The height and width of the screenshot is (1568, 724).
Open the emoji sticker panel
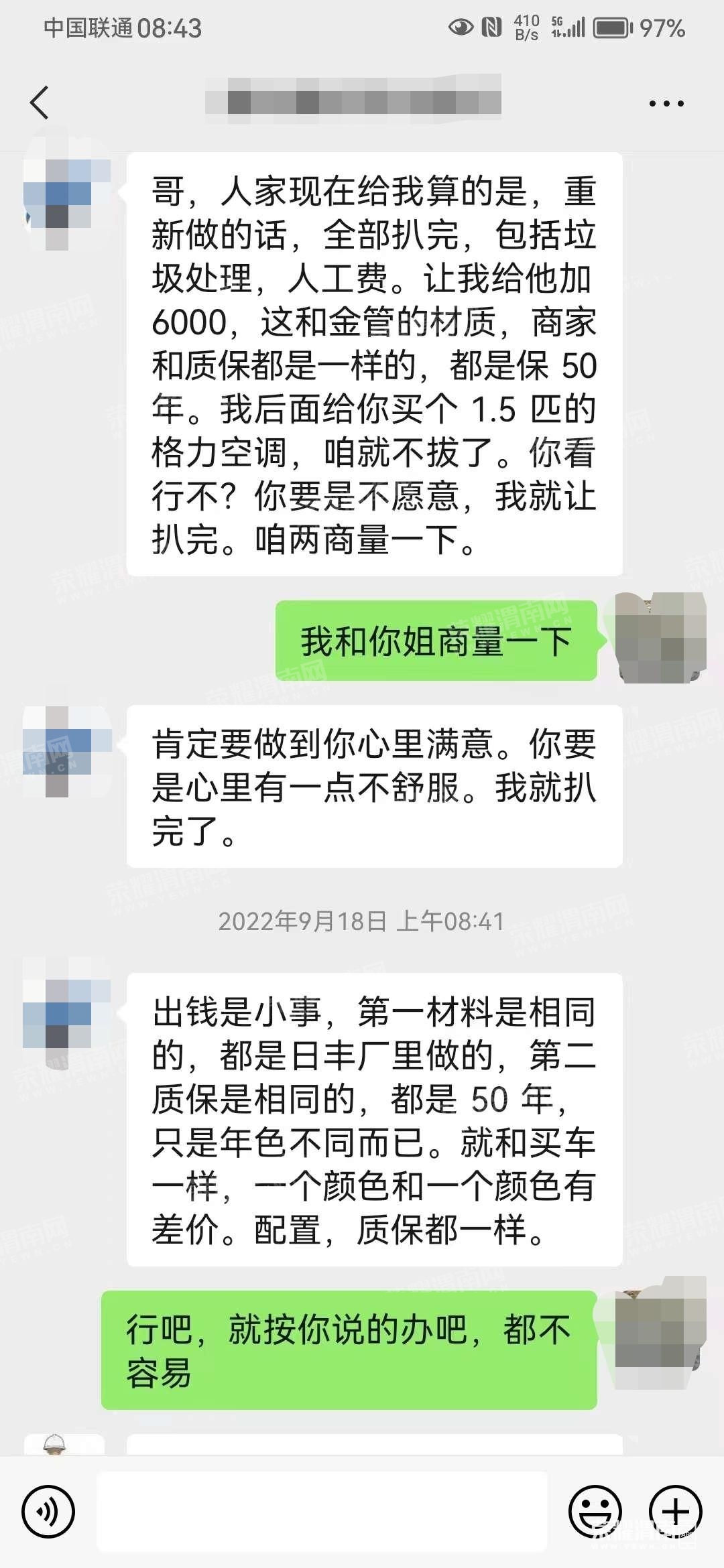595,1512
